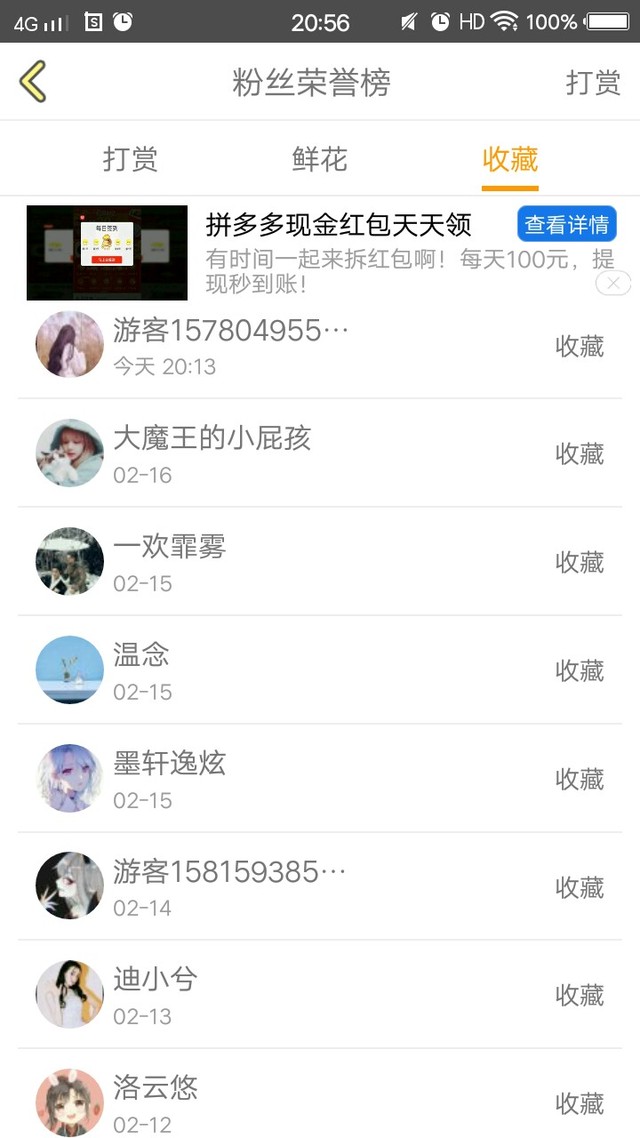This screenshot has height=1138, width=640.
Task: Open the 拼多多 ad thumbnail image
Action: (x=107, y=253)
